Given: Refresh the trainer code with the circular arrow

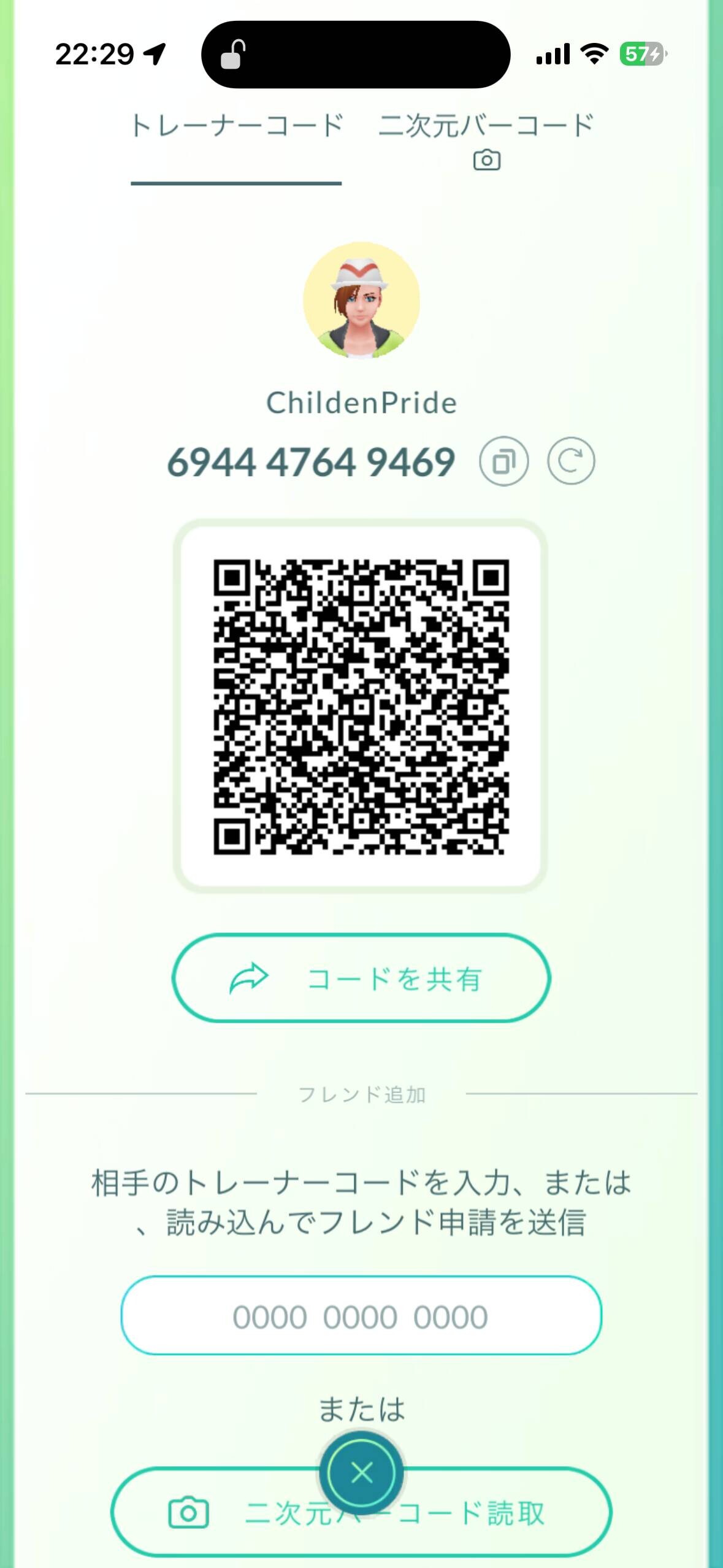Looking at the screenshot, I should [571, 461].
